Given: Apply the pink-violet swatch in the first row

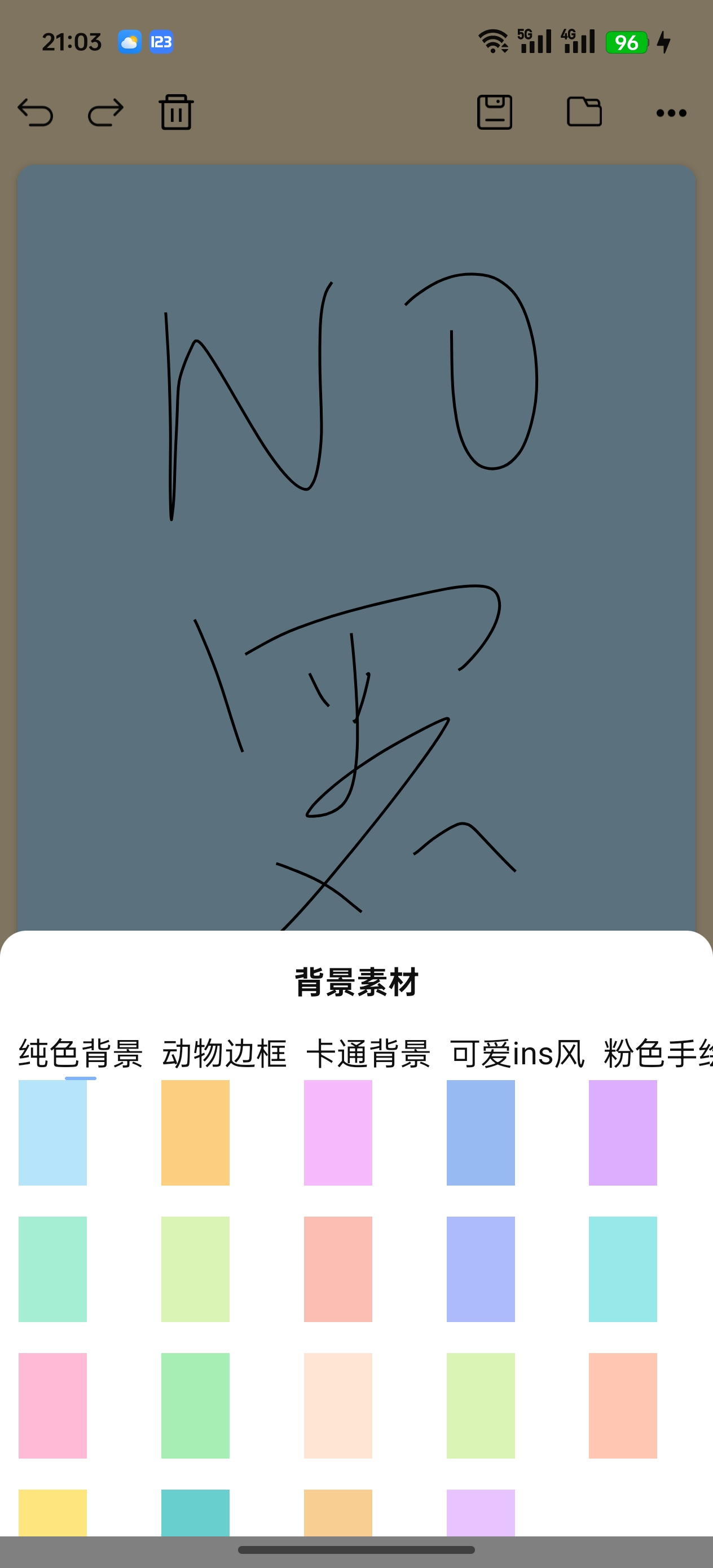Looking at the screenshot, I should coord(338,1133).
